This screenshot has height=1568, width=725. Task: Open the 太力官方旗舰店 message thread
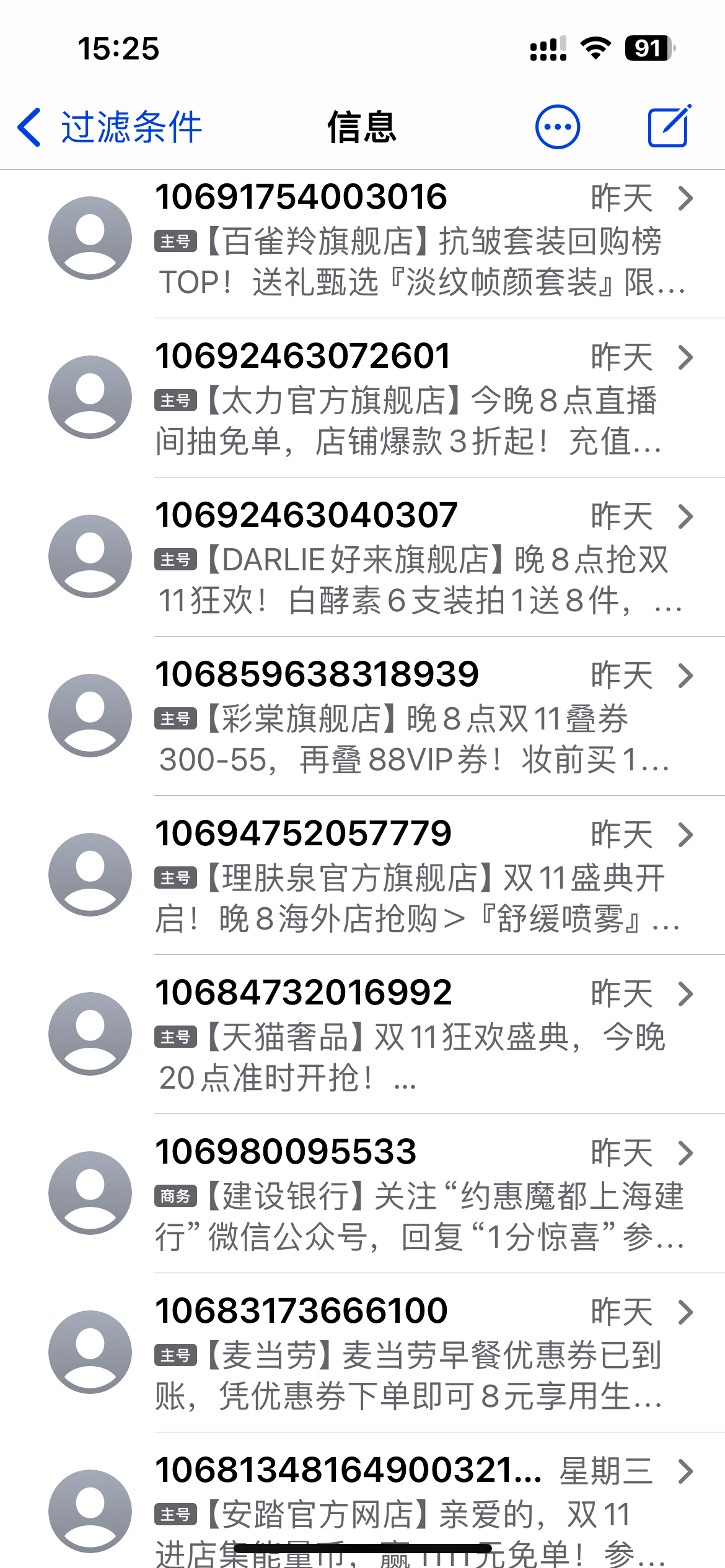(x=421, y=400)
